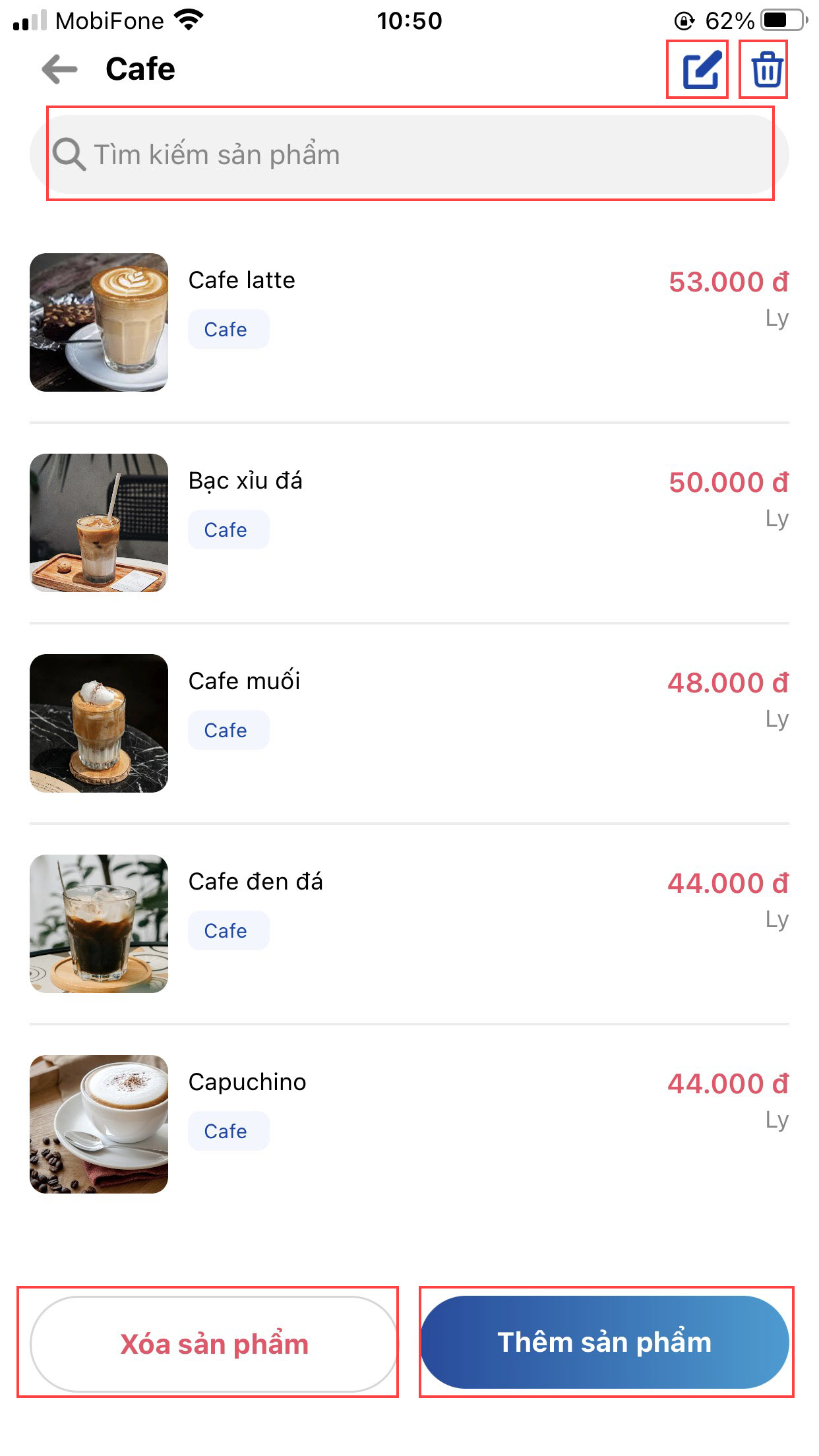View the Cafe đen đá product

click(x=255, y=882)
